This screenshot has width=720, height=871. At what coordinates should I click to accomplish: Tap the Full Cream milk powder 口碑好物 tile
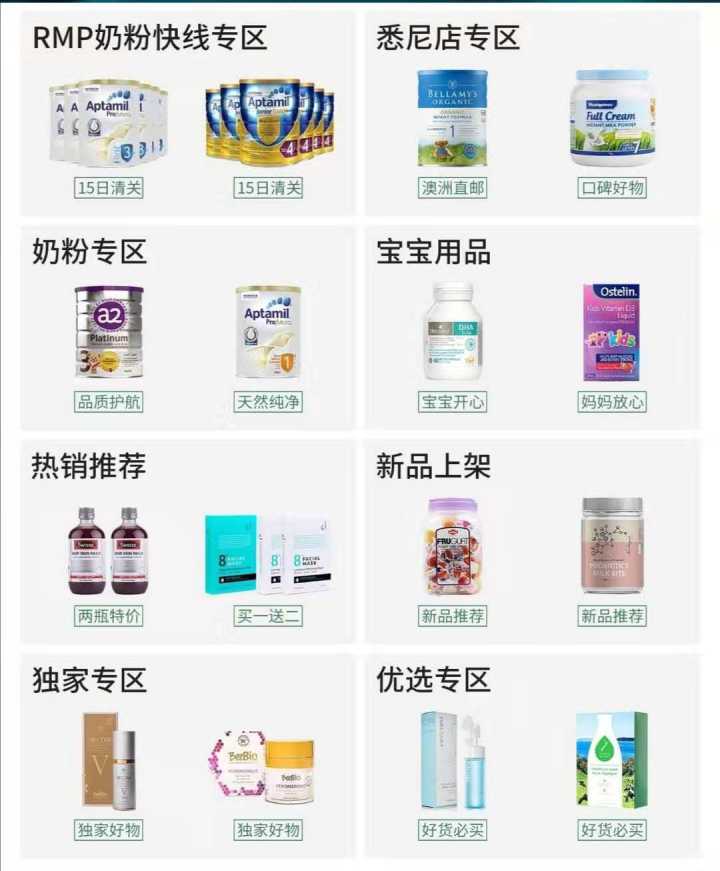pos(612,120)
